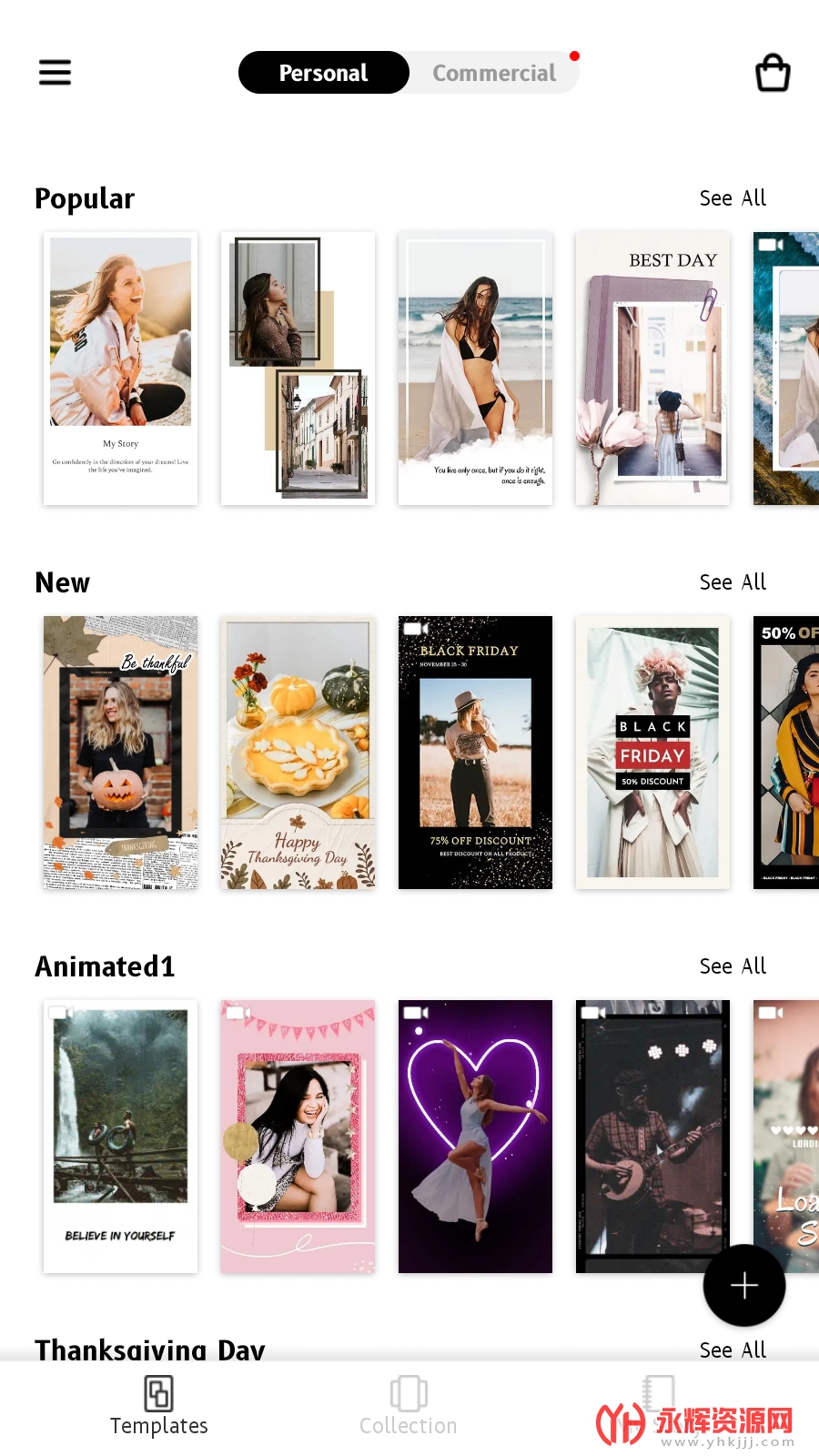Image resolution: width=819 pixels, height=1456 pixels.
Task: Open the Templates tab
Action: coord(159,1406)
